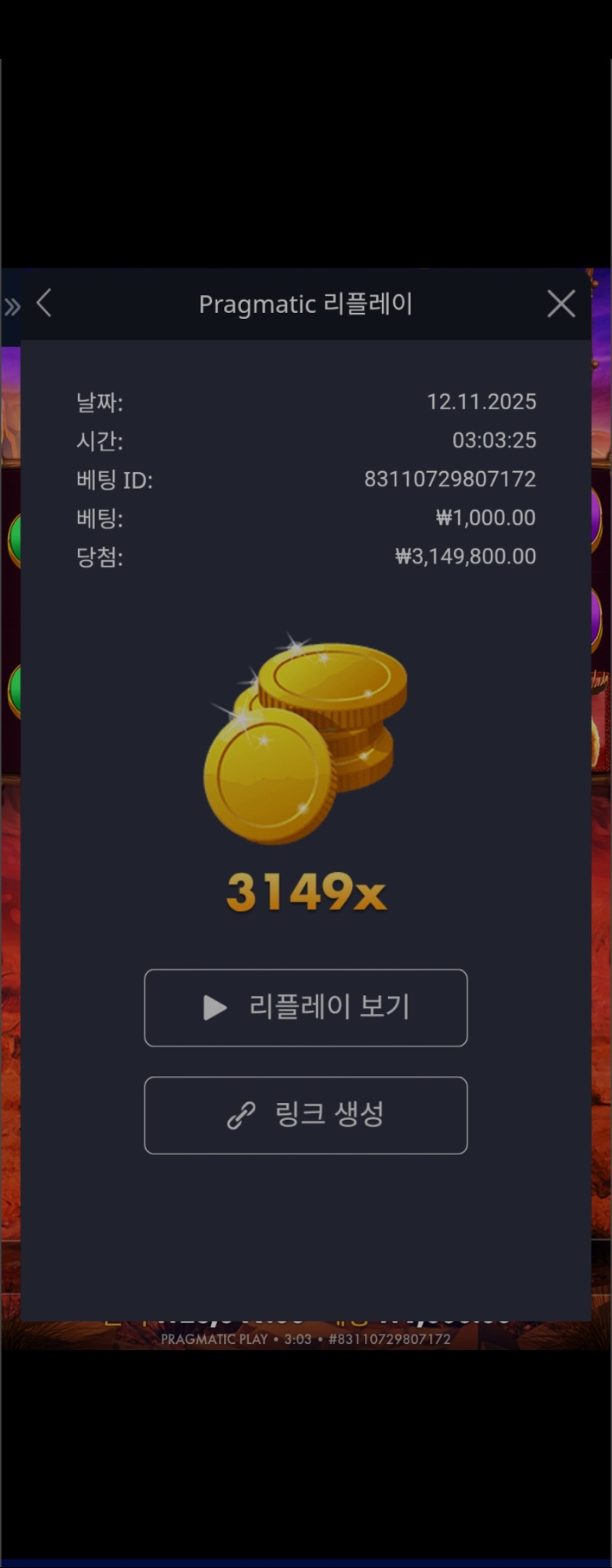The height and width of the screenshot is (1568, 612).
Task: Click the date value 12.11.2025
Action: tap(483, 402)
